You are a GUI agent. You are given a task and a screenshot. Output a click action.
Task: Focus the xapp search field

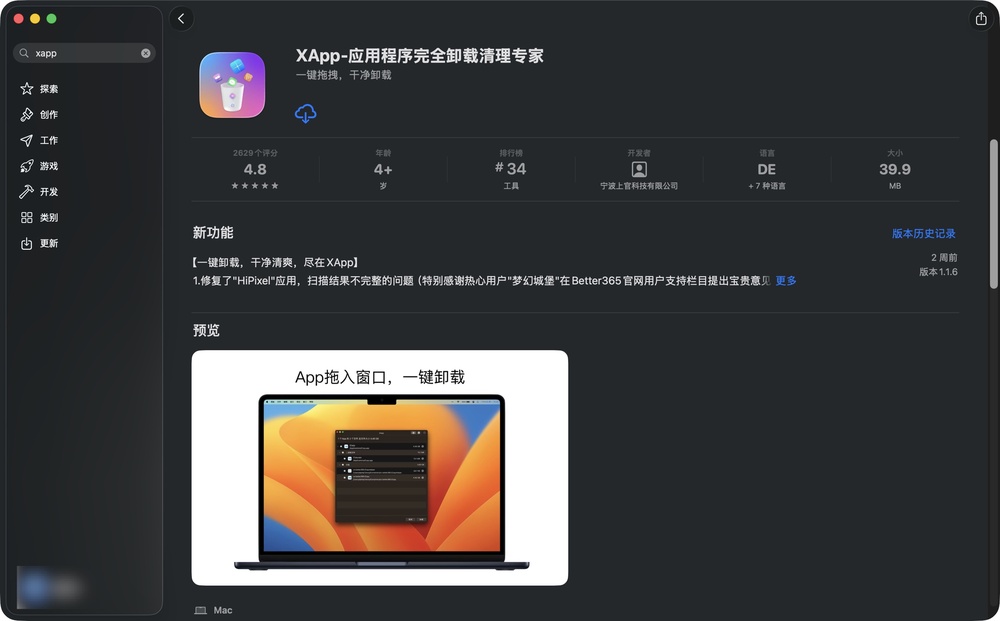point(85,53)
